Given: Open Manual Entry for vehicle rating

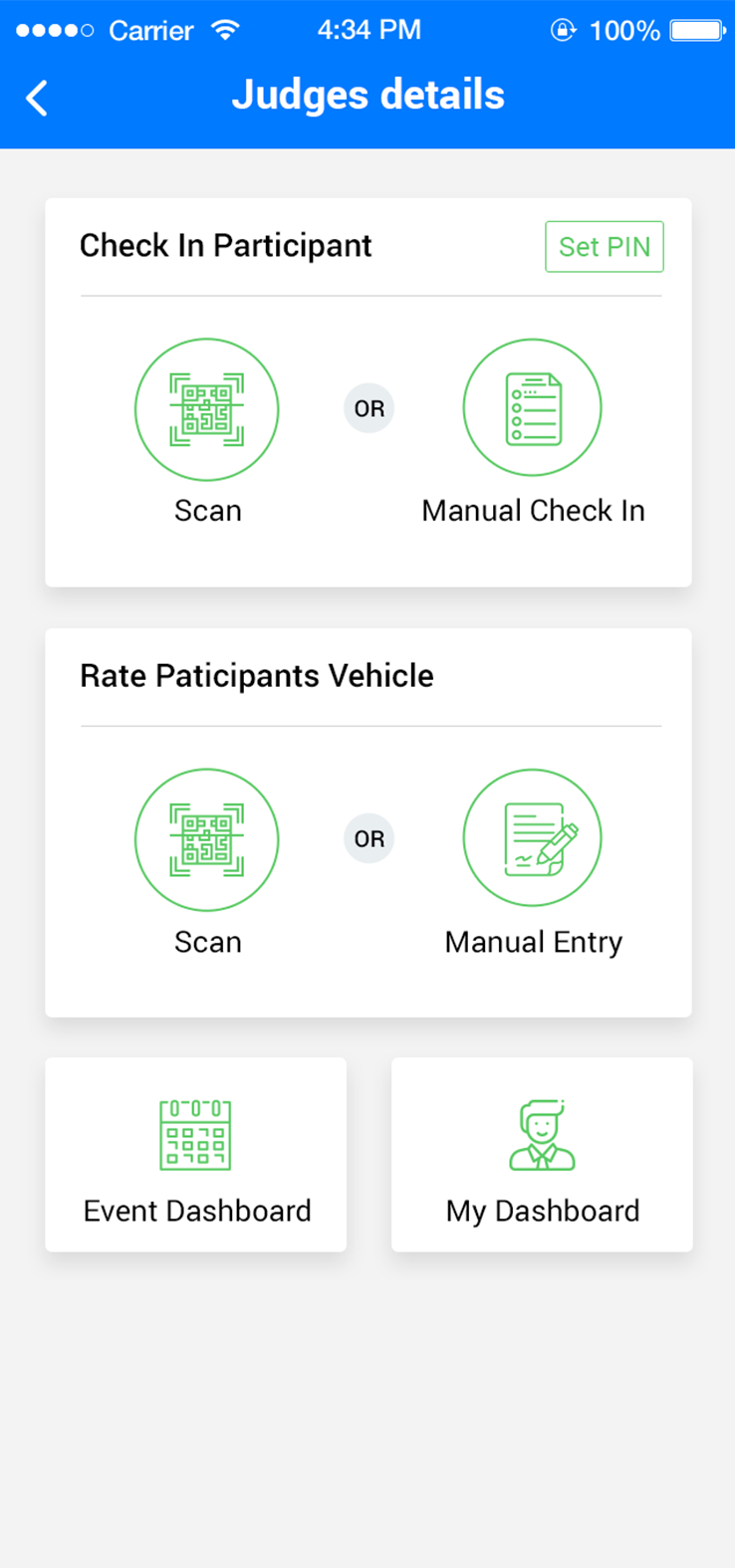Looking at the screenshot, I should click(533, 840).
